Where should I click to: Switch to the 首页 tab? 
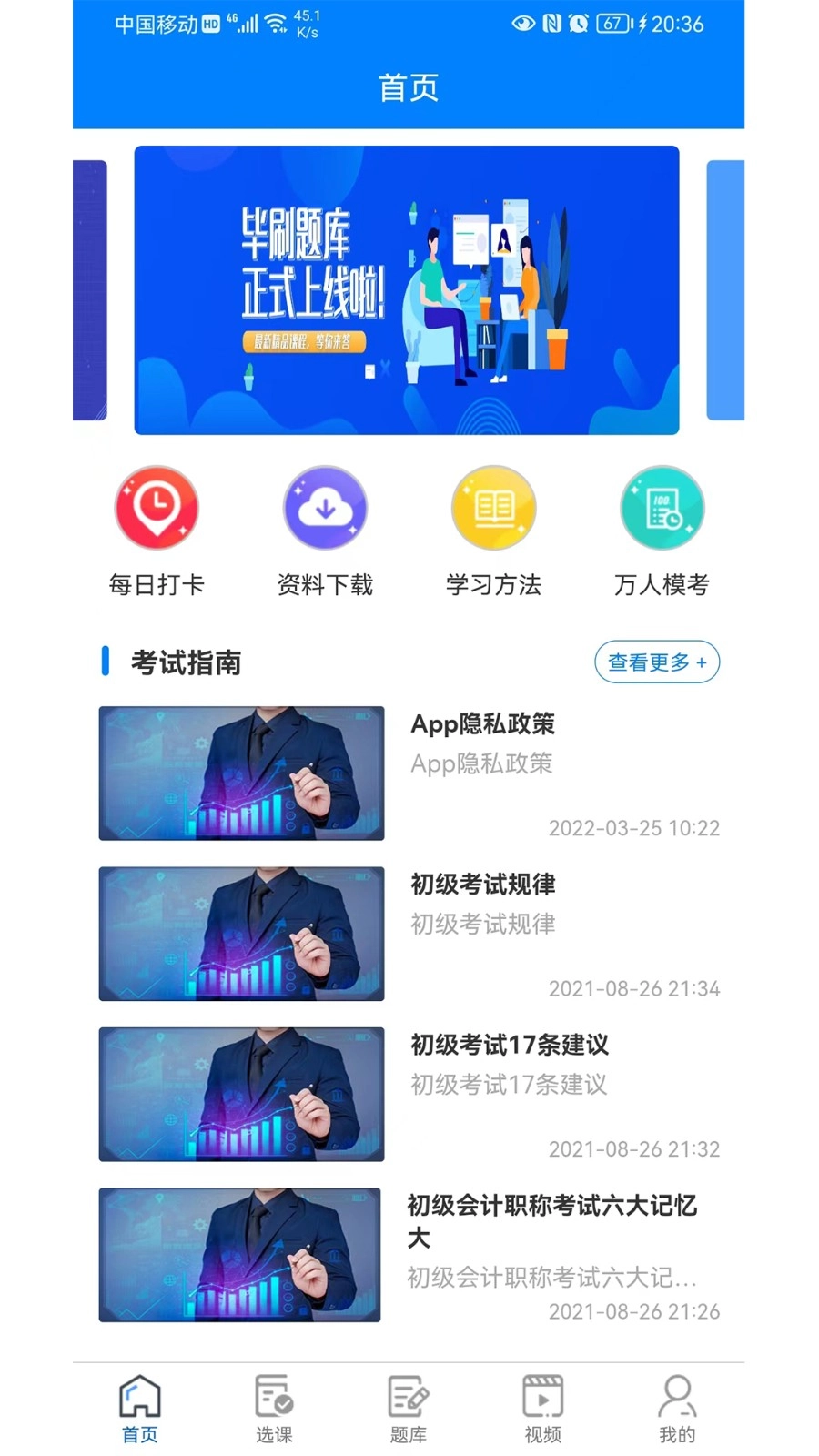[140, 1409]
